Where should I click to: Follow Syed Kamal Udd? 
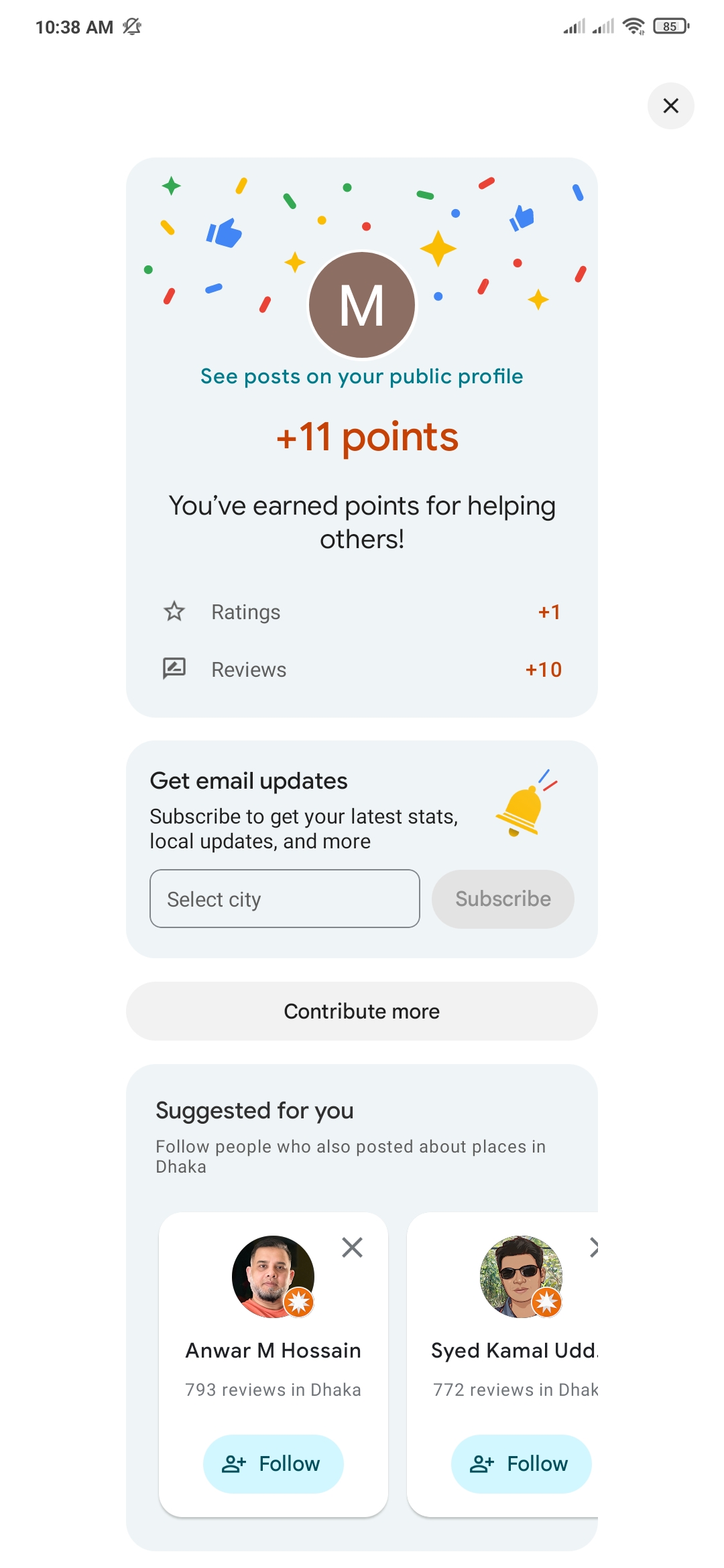[521, 1463]
